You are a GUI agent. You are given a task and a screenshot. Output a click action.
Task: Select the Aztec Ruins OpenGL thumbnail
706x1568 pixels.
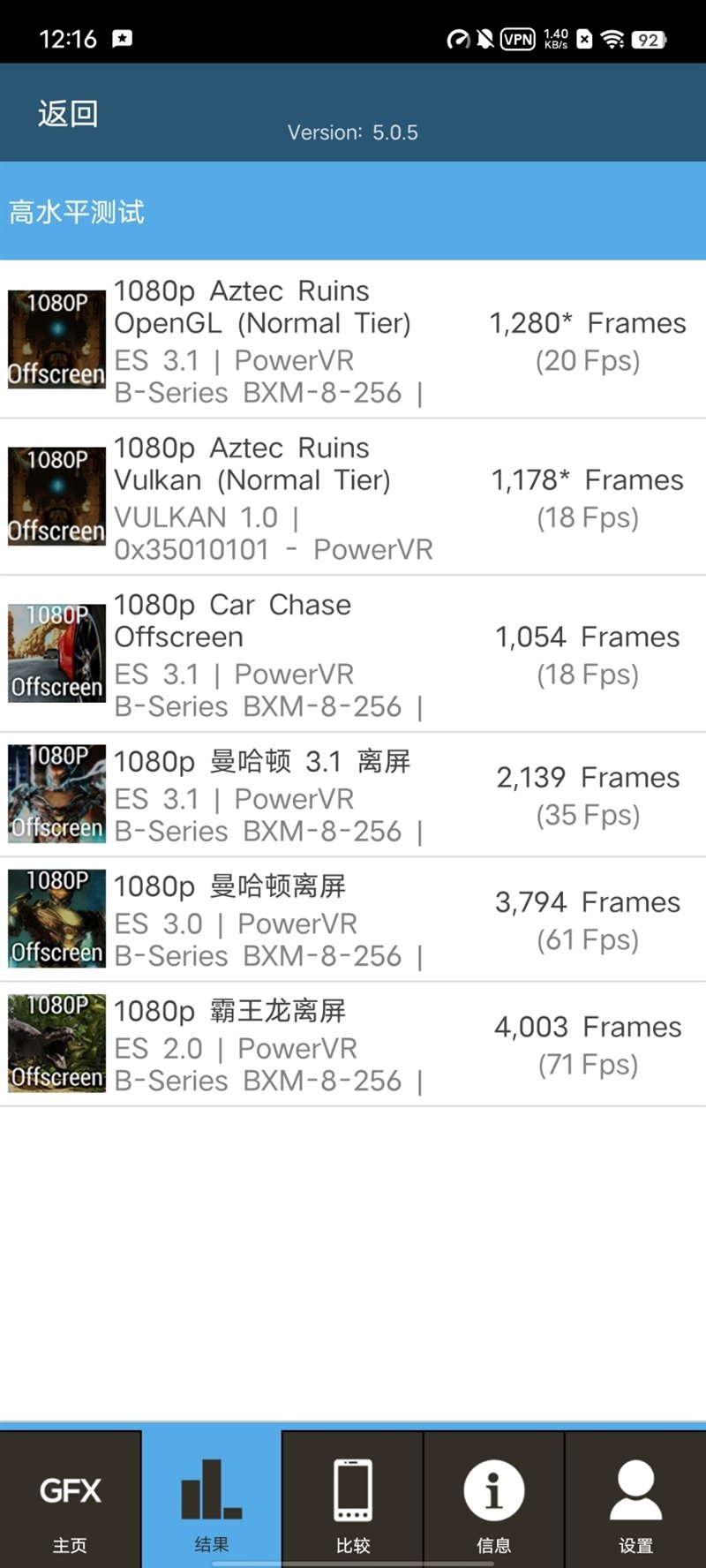pos(56,339)
